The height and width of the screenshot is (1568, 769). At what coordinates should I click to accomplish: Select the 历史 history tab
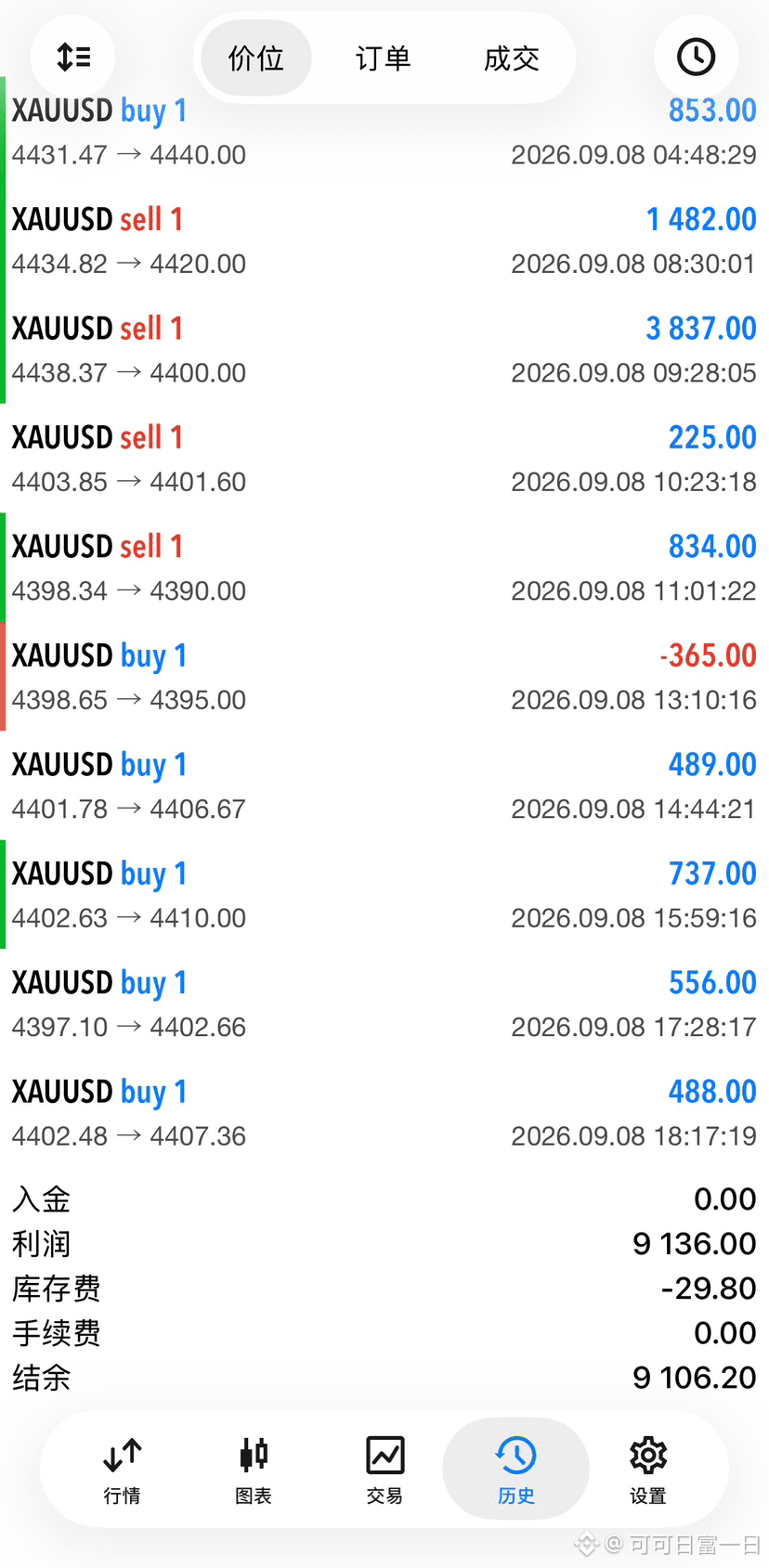coord(515,1470)
